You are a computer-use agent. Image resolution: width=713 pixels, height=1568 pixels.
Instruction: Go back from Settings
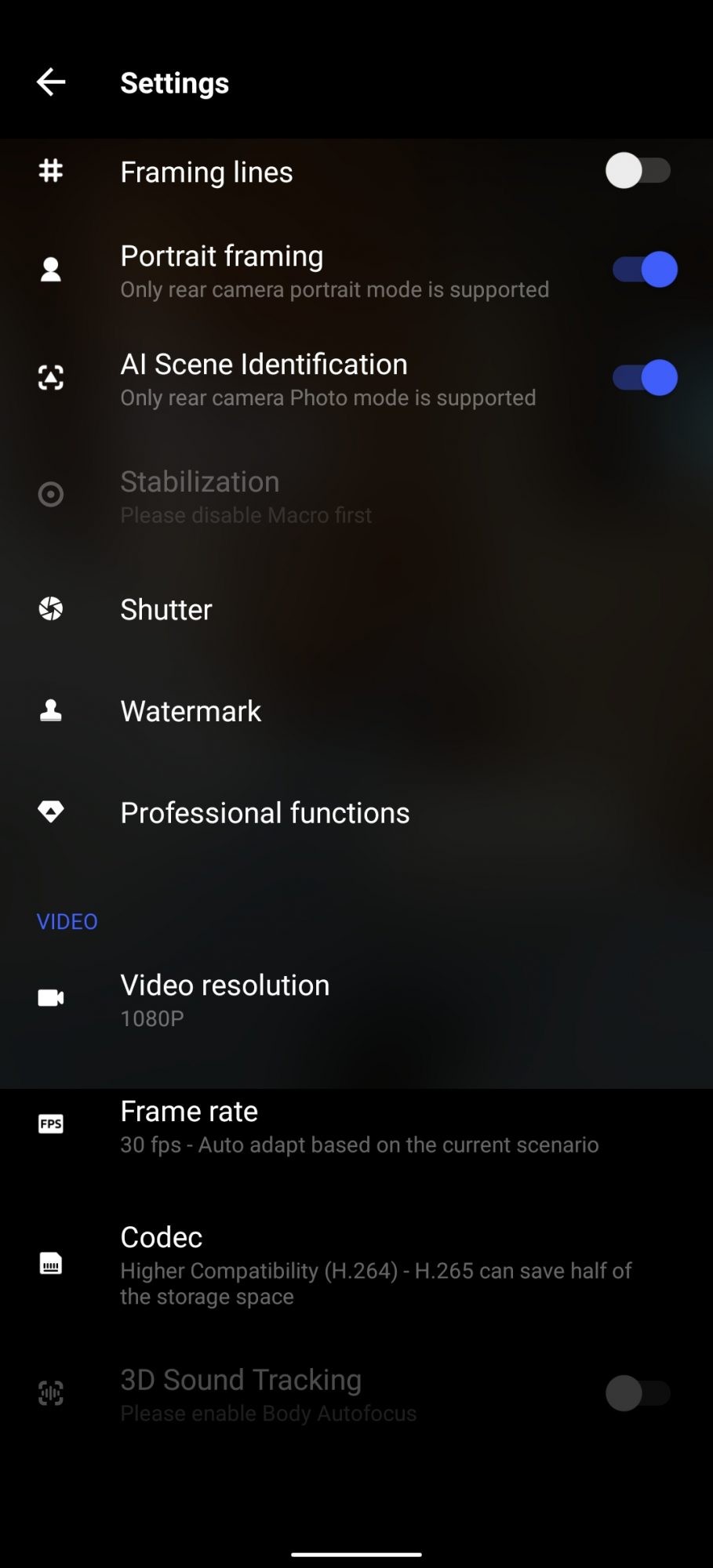[x=51, y=82]
